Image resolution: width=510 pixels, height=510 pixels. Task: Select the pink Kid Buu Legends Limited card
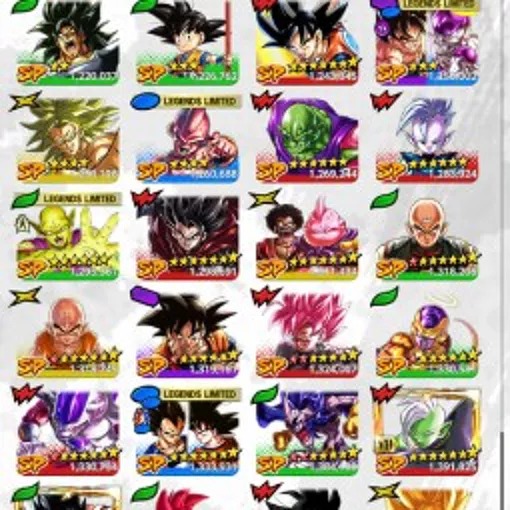coord(188,139)
